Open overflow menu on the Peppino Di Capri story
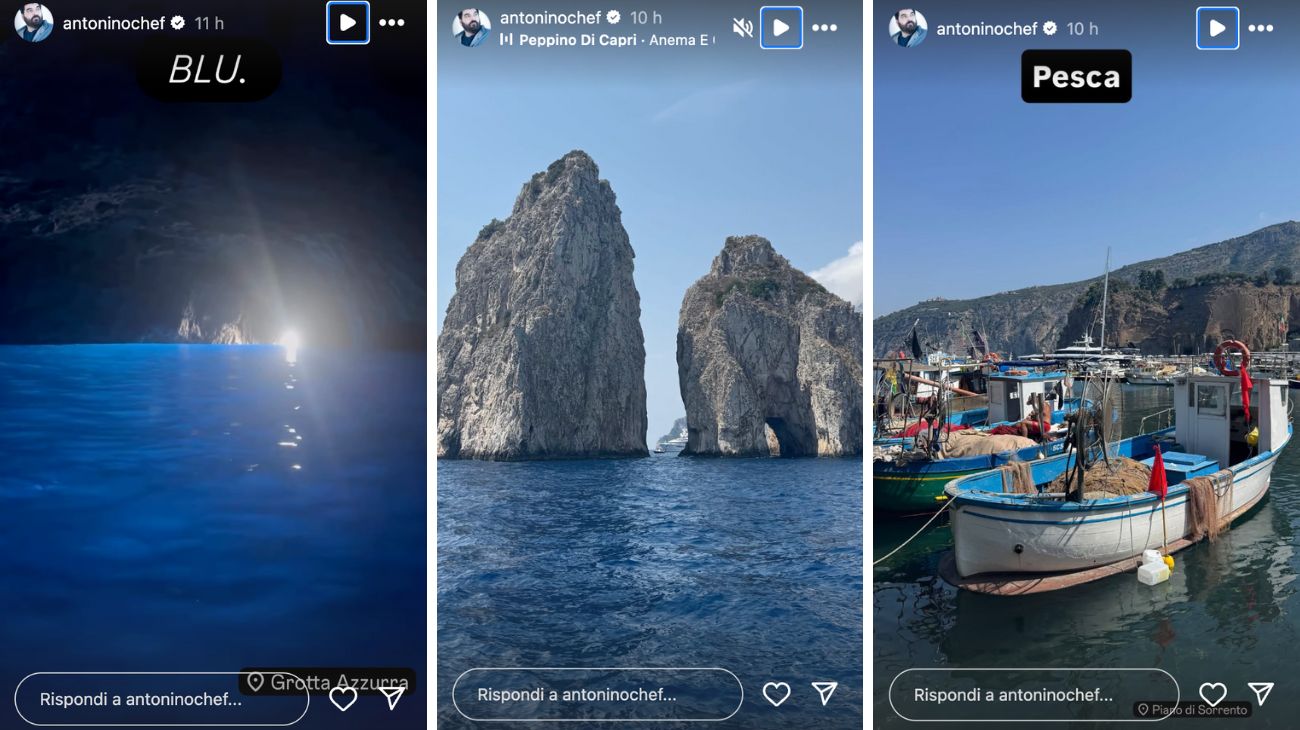Image resolution: width=1300 pixels, height=730 pixels. tap(824, 28)
